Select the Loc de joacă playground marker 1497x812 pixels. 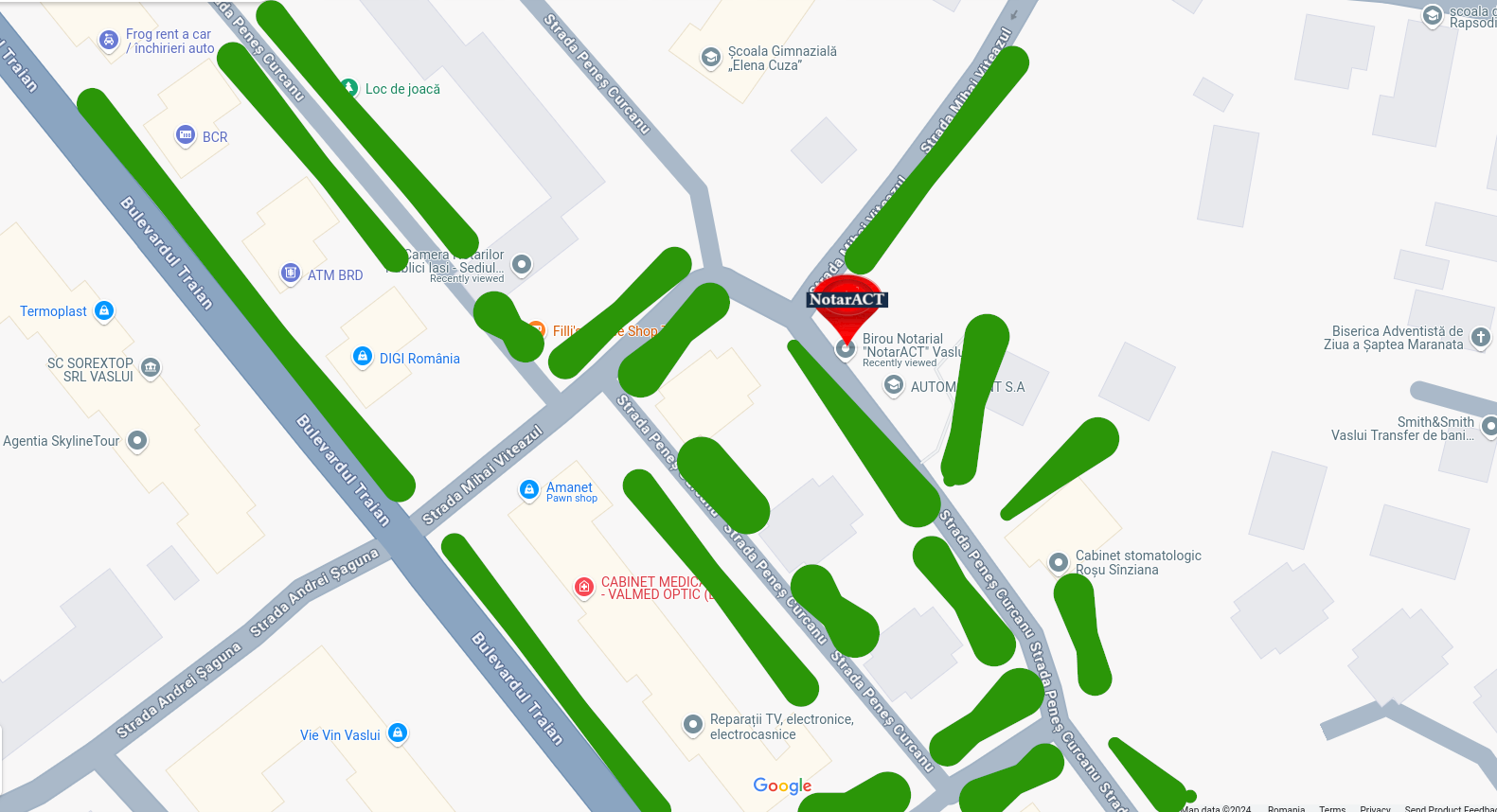coord(348,88)
